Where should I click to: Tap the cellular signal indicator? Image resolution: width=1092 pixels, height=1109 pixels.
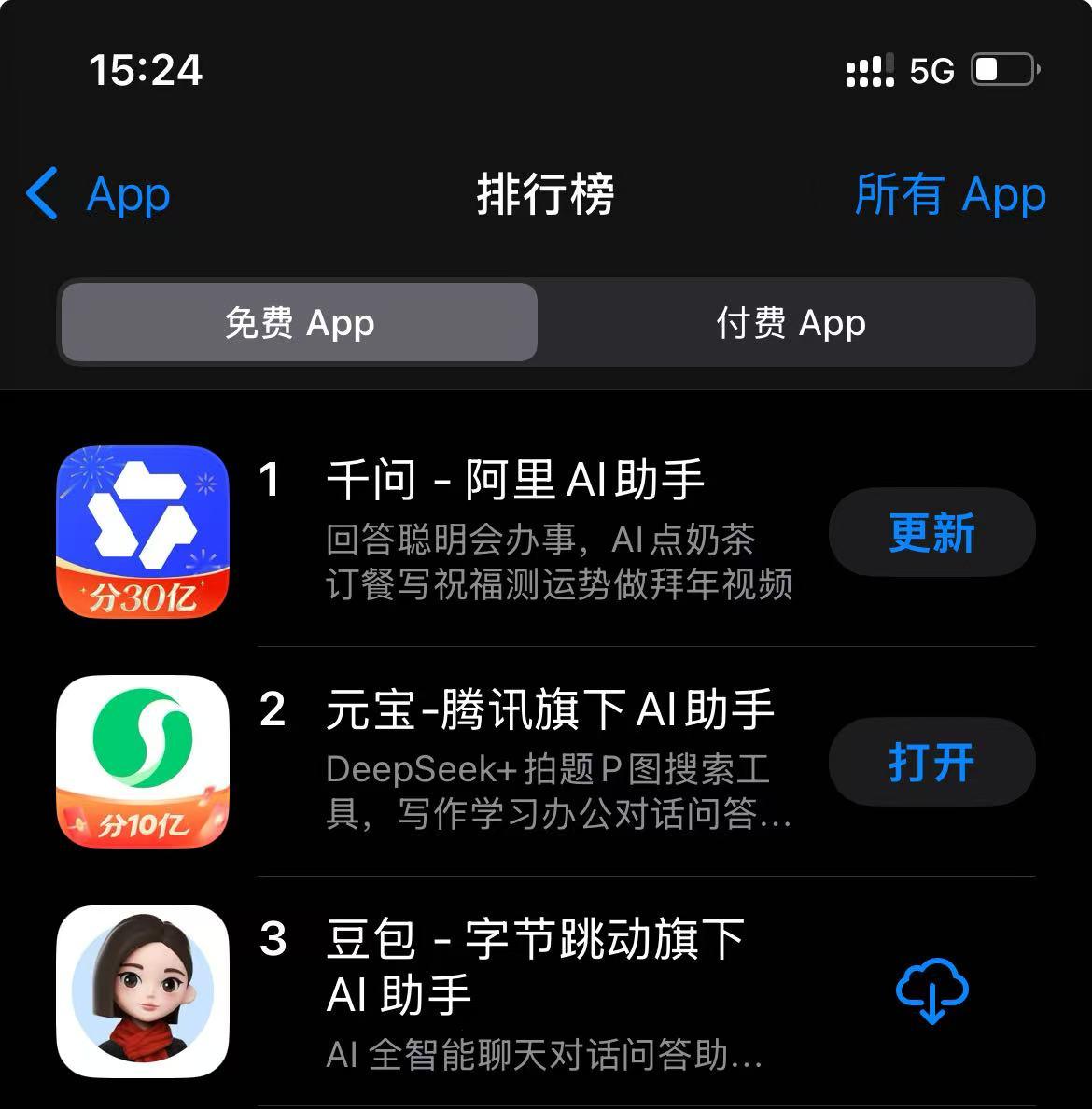[868, 70]
